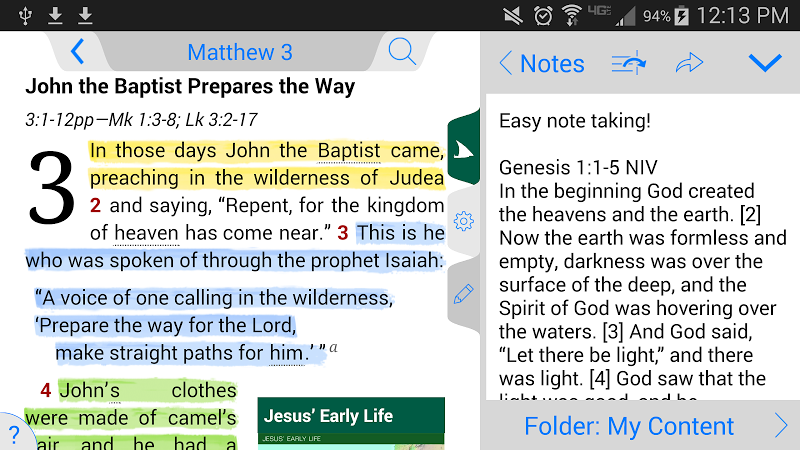Open the pencil notes side tab
Image resolution: width=800 pixels, height=450 pixels.
point(463,294)
